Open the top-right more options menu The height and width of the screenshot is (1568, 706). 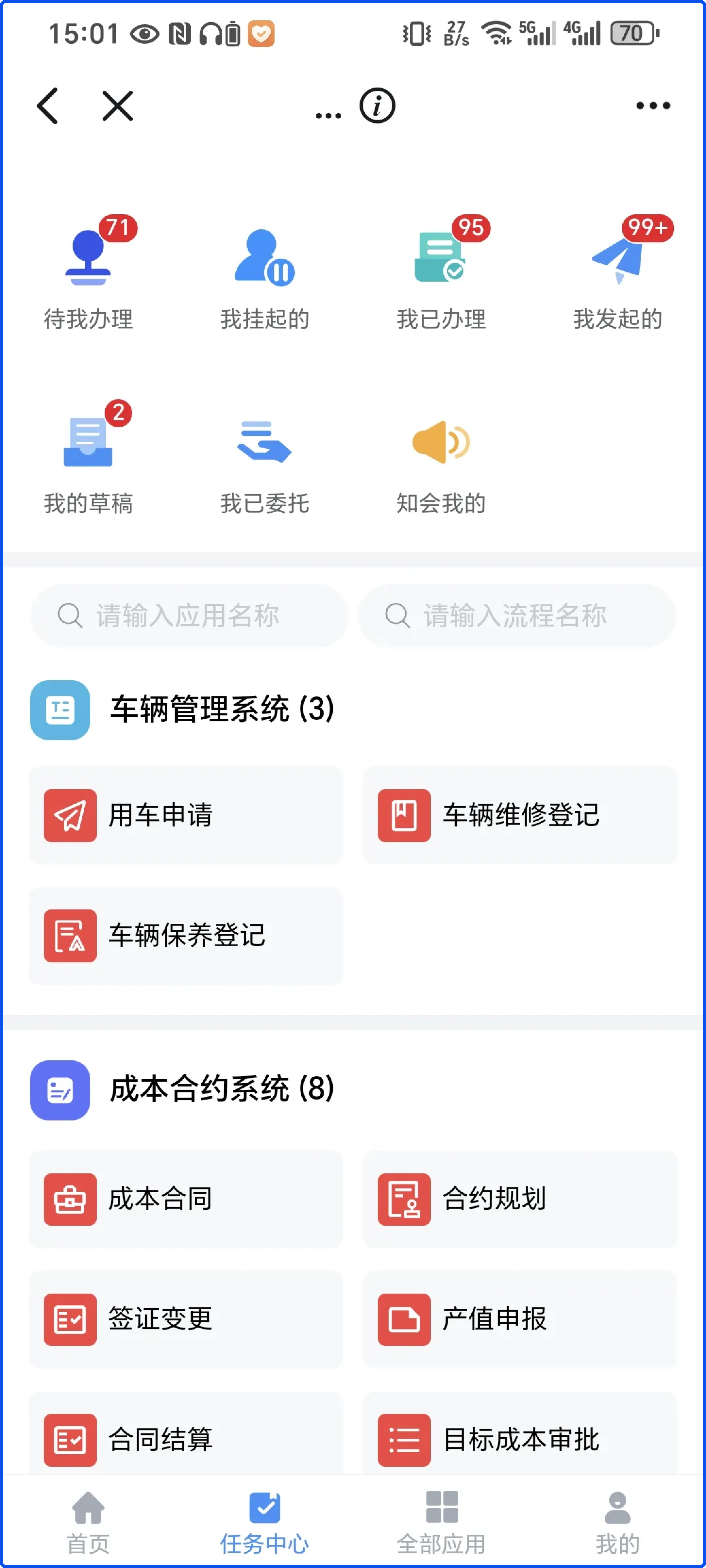pos(651,105)
